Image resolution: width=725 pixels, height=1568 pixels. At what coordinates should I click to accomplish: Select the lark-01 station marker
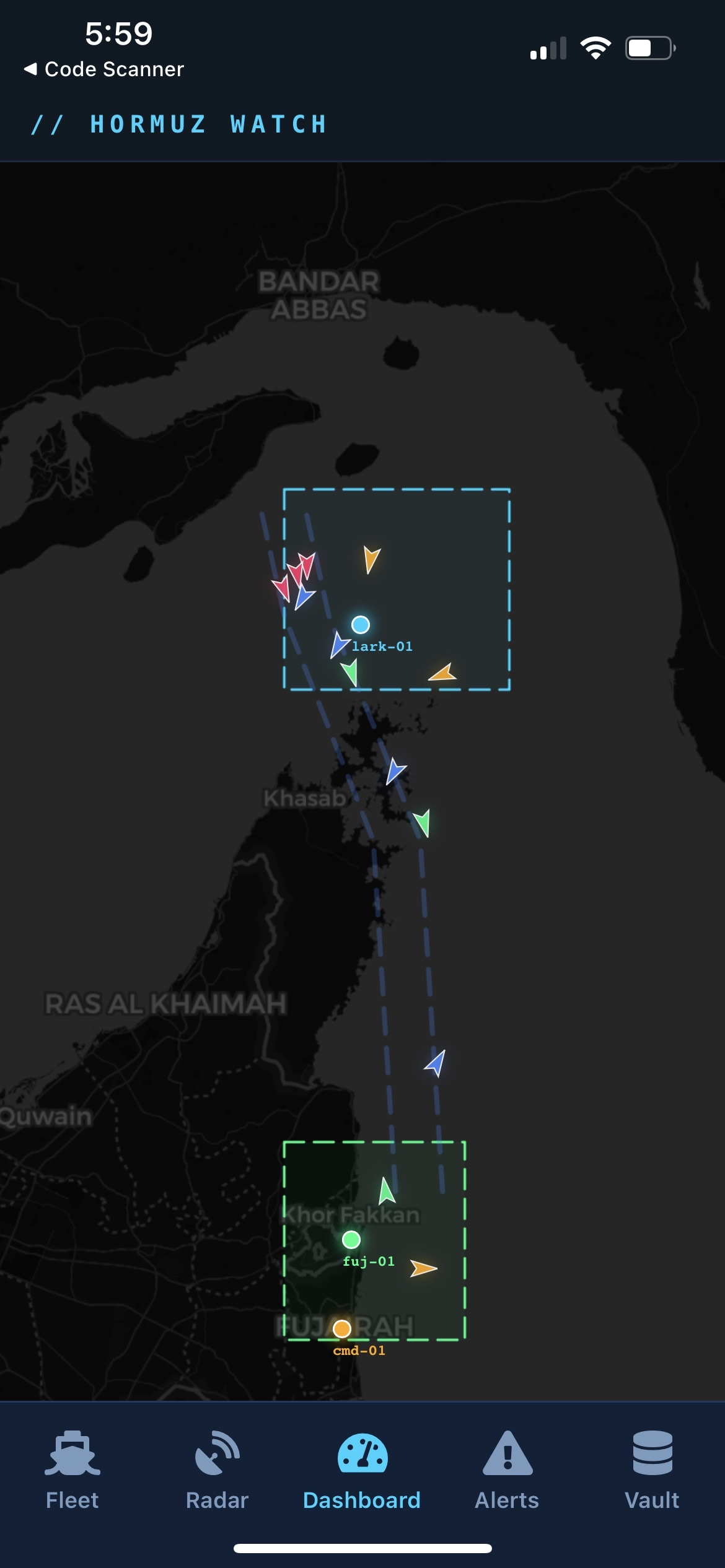(x=361, y=624)
